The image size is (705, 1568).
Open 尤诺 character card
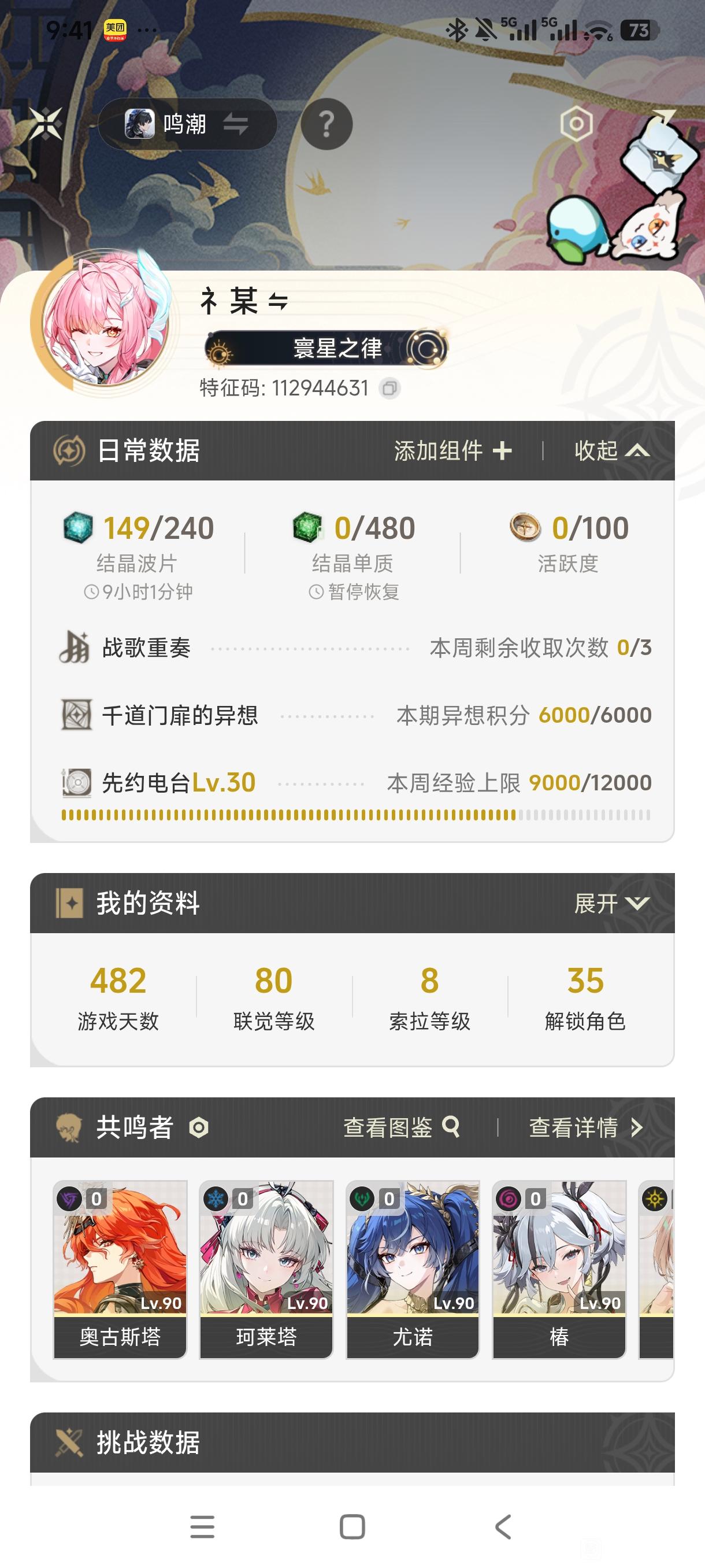click(x=413, y=1269)
